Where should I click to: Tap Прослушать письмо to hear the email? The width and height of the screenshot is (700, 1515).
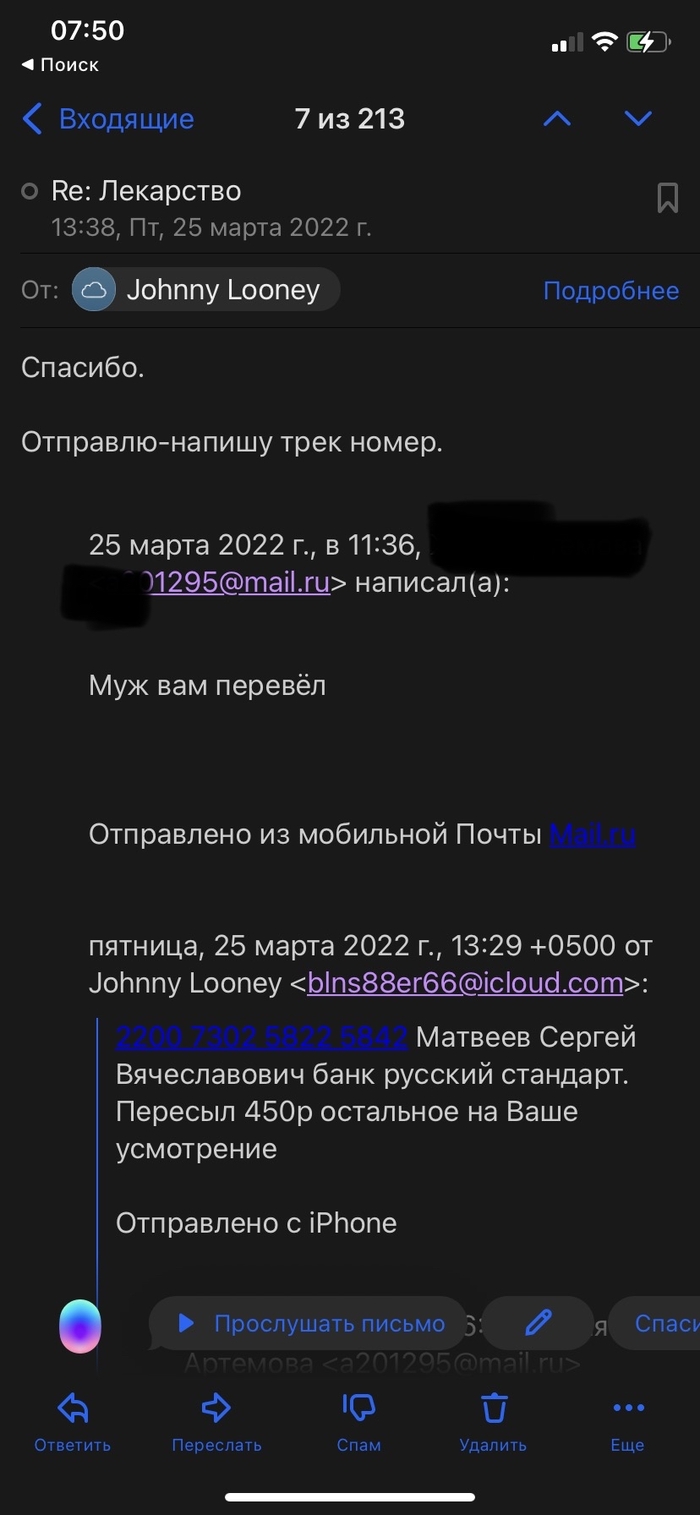(311, 1324)
